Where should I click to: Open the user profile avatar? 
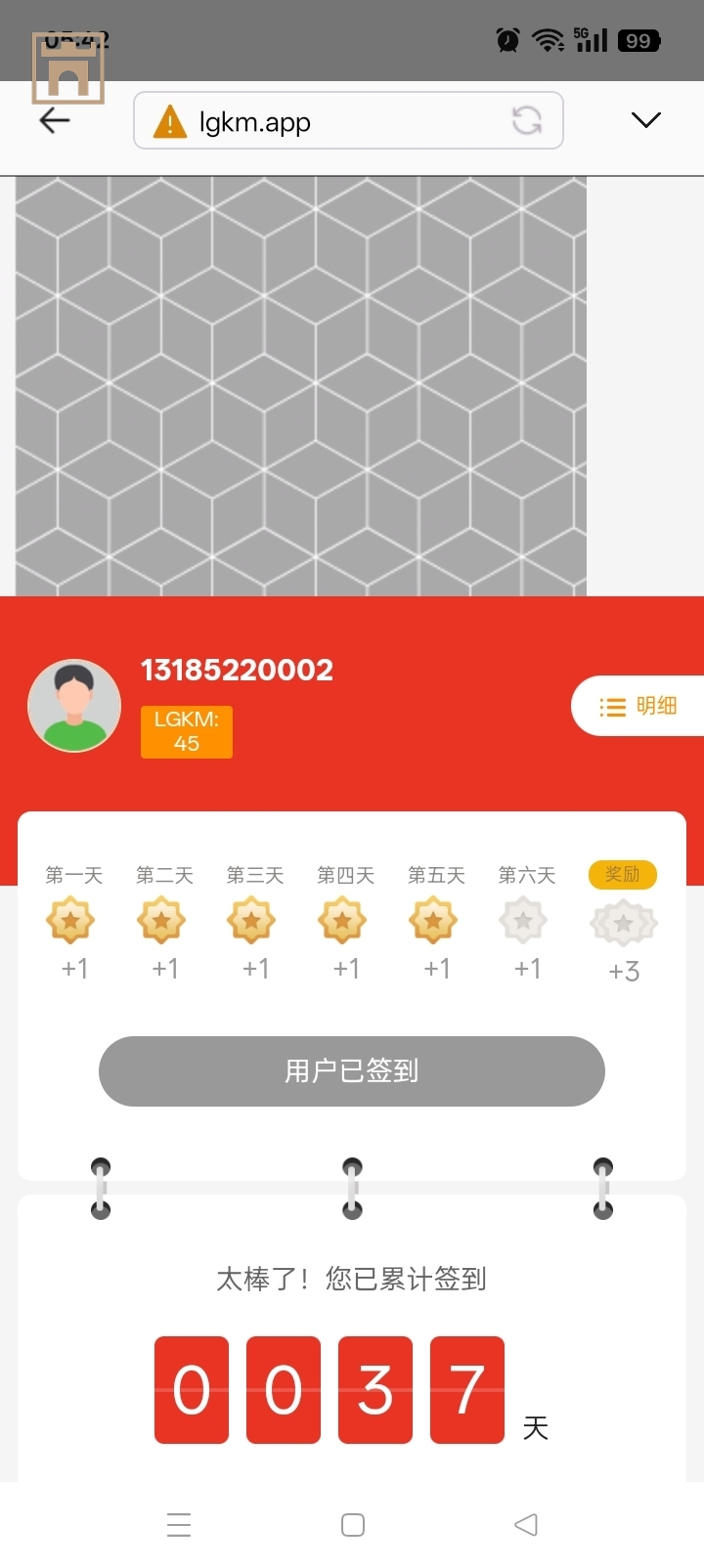(x=74, y=706)
